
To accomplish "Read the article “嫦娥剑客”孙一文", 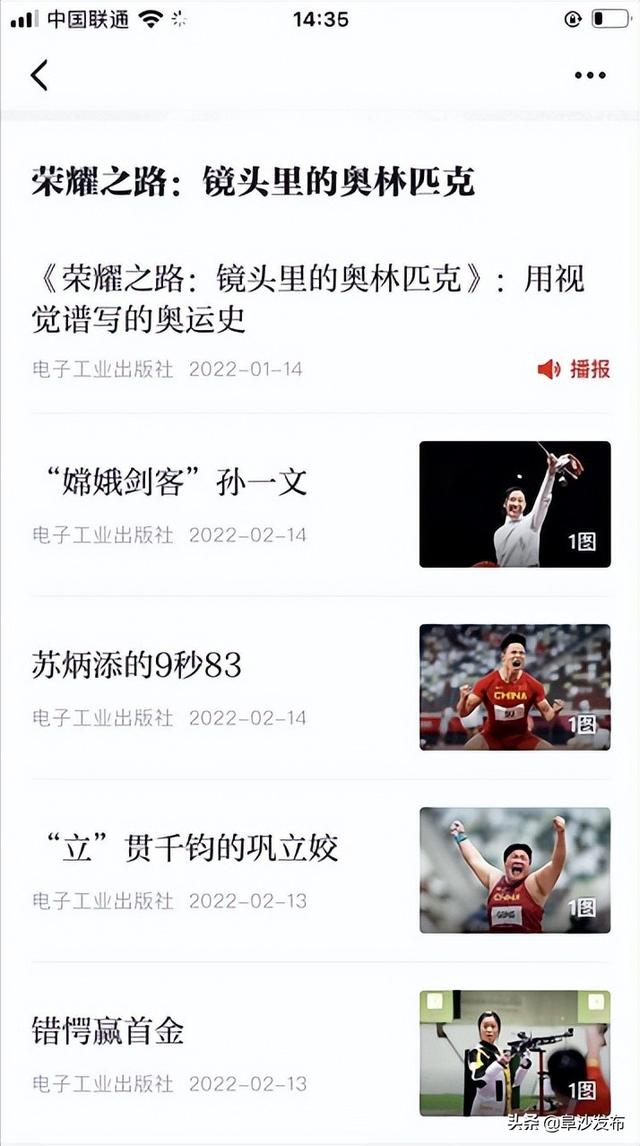I will (170, 483).
